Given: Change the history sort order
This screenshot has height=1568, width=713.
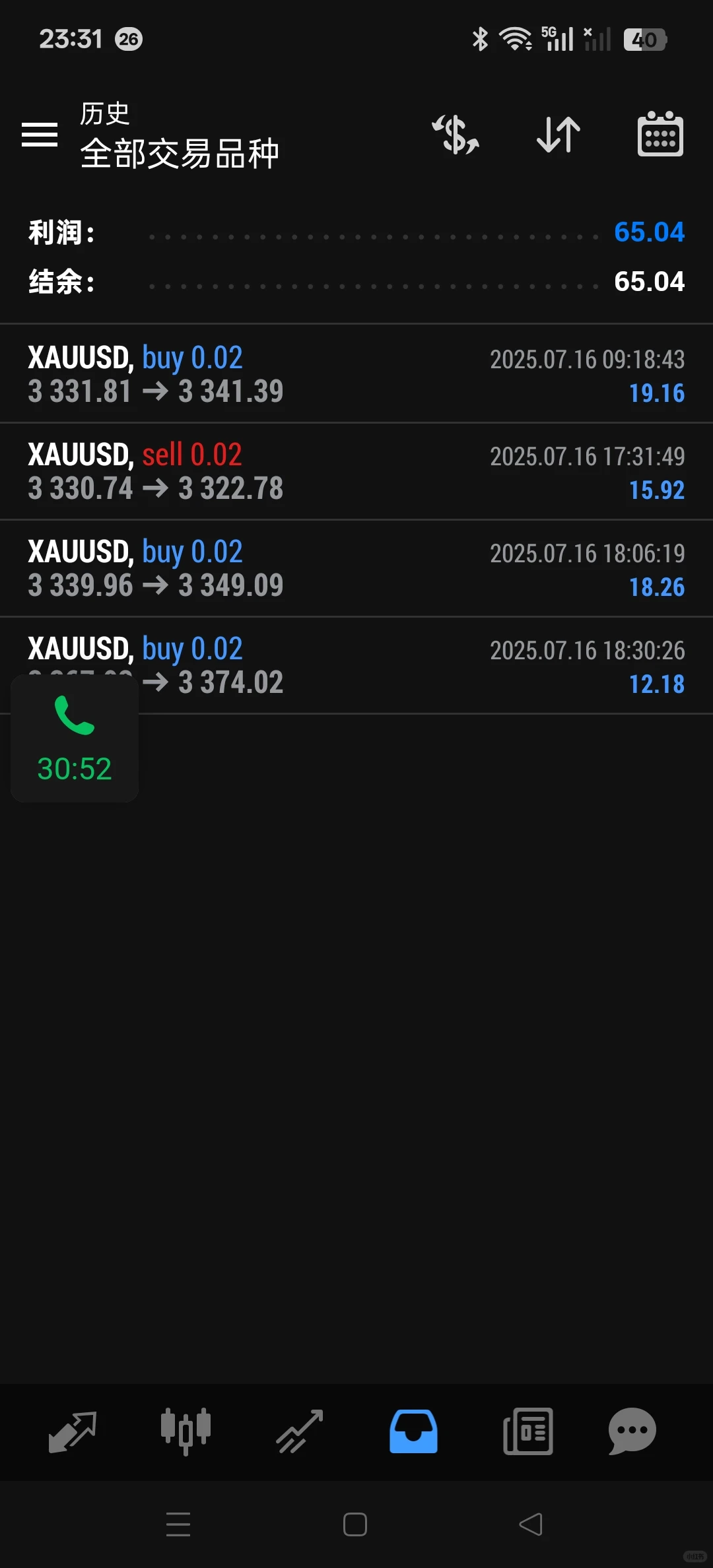Looking at the screenshot, I should point(559,135).
